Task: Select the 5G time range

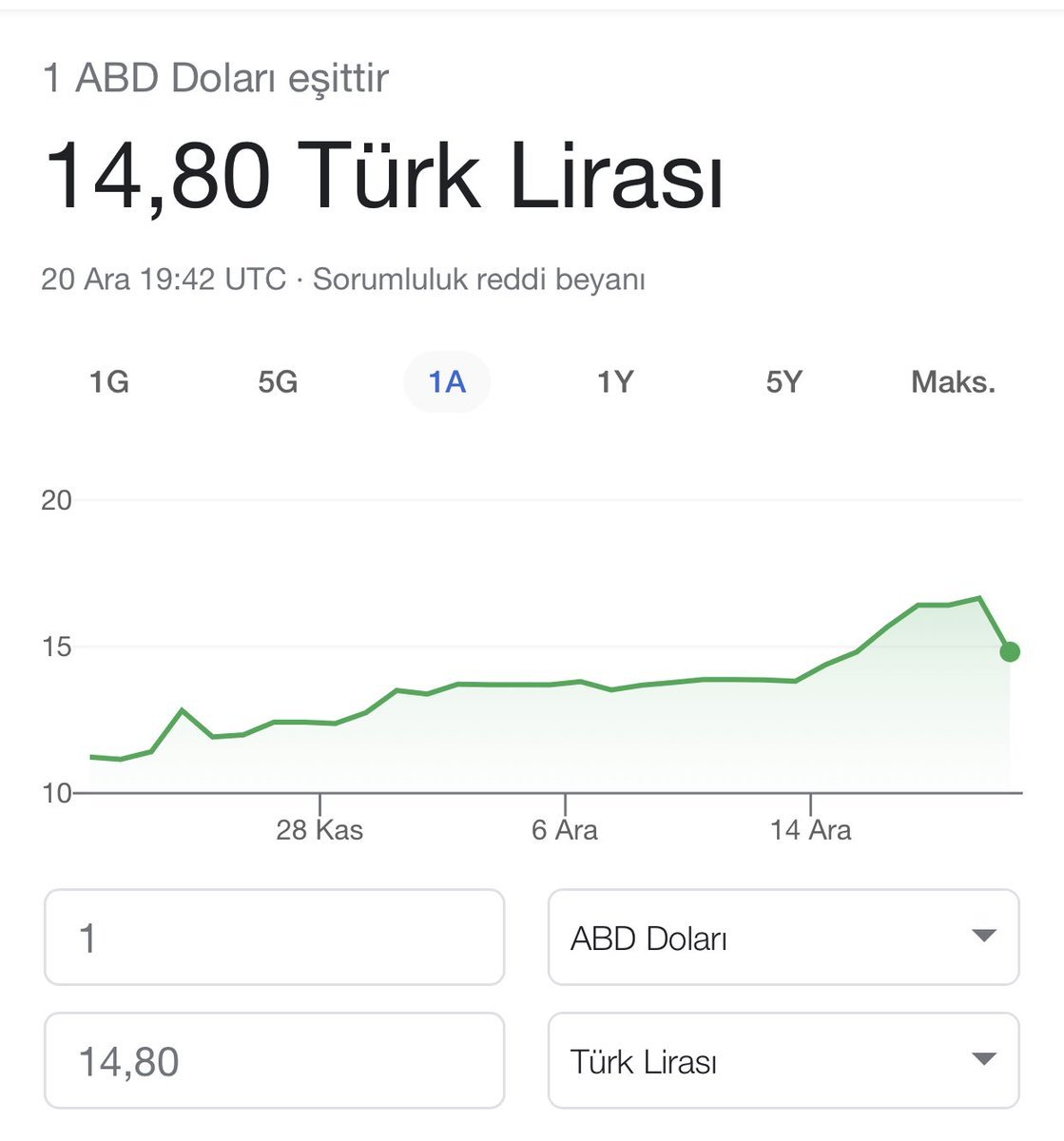Action: click(278, 382)
